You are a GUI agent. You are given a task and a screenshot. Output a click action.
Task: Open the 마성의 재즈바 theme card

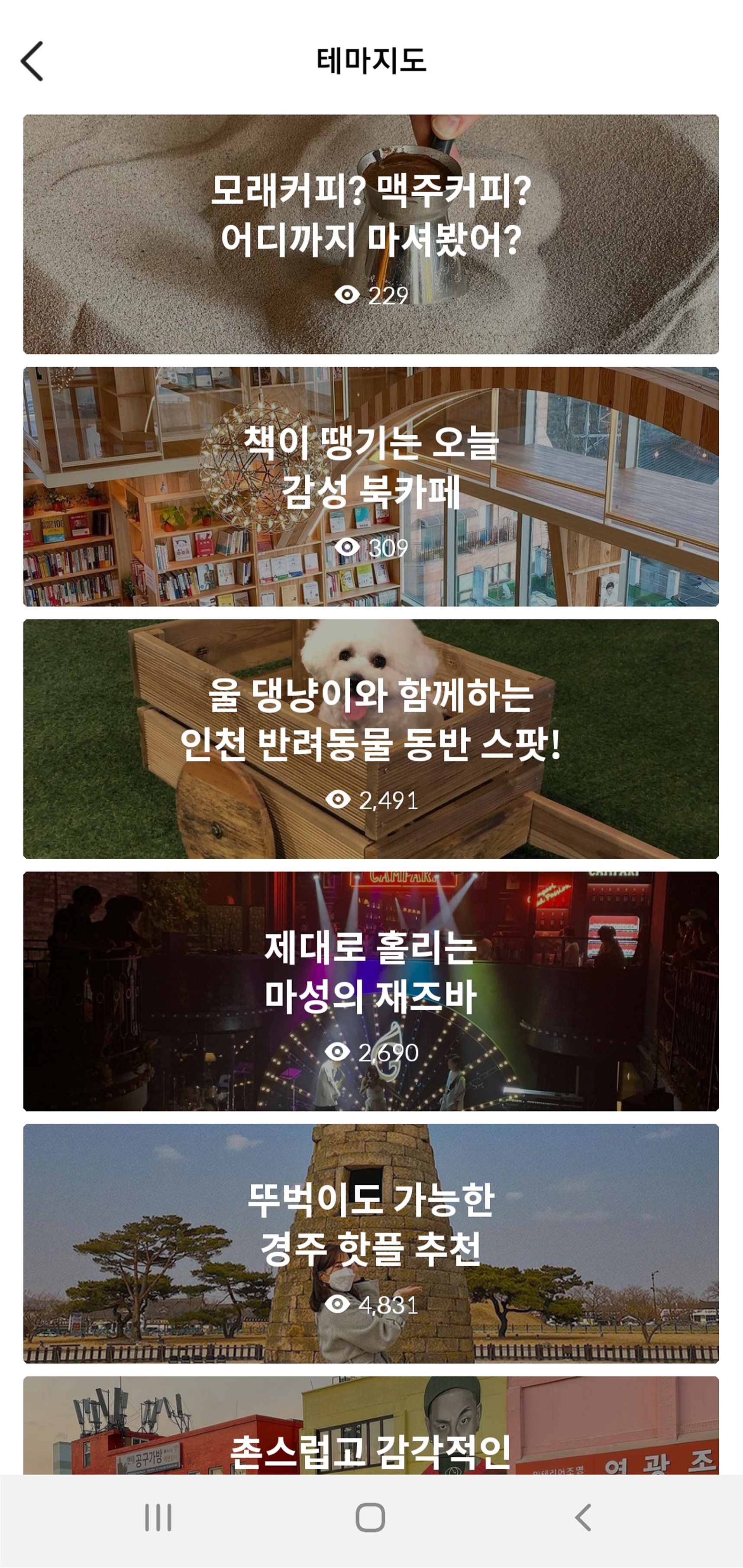pos(371,990)
